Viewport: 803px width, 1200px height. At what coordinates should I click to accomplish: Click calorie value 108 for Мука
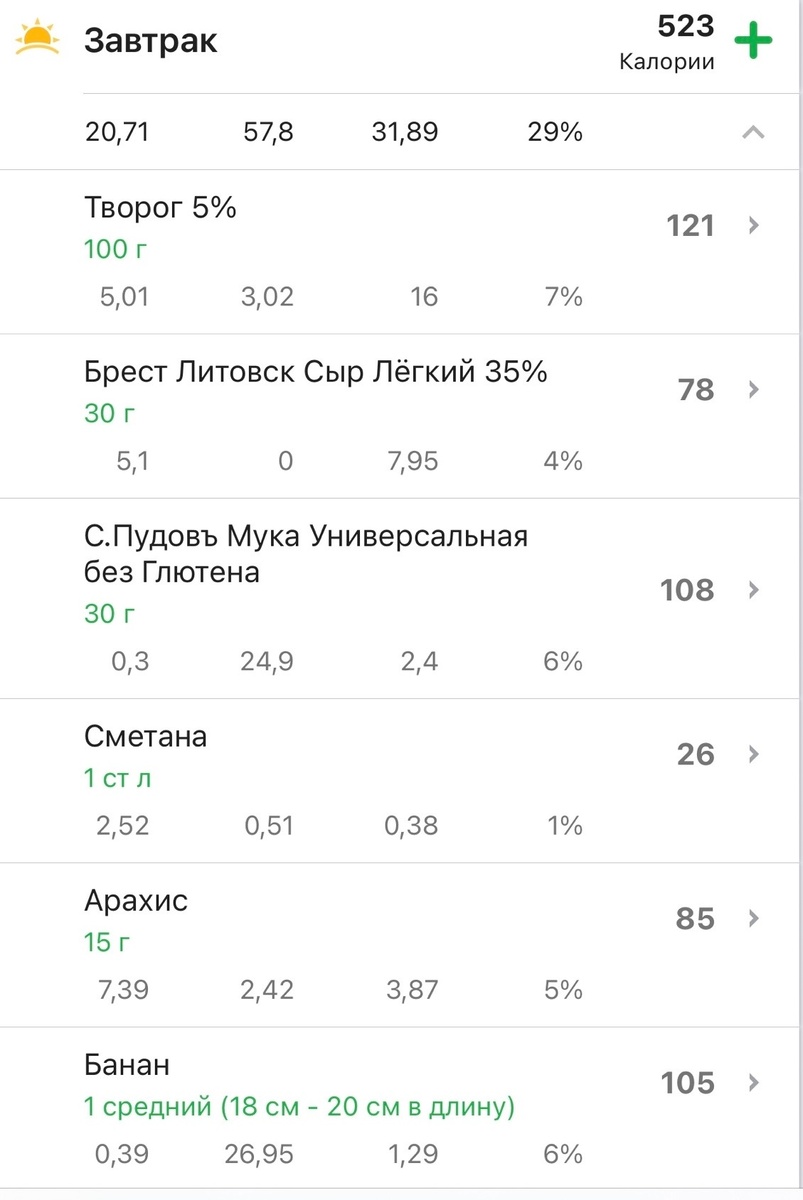point(686,590)
